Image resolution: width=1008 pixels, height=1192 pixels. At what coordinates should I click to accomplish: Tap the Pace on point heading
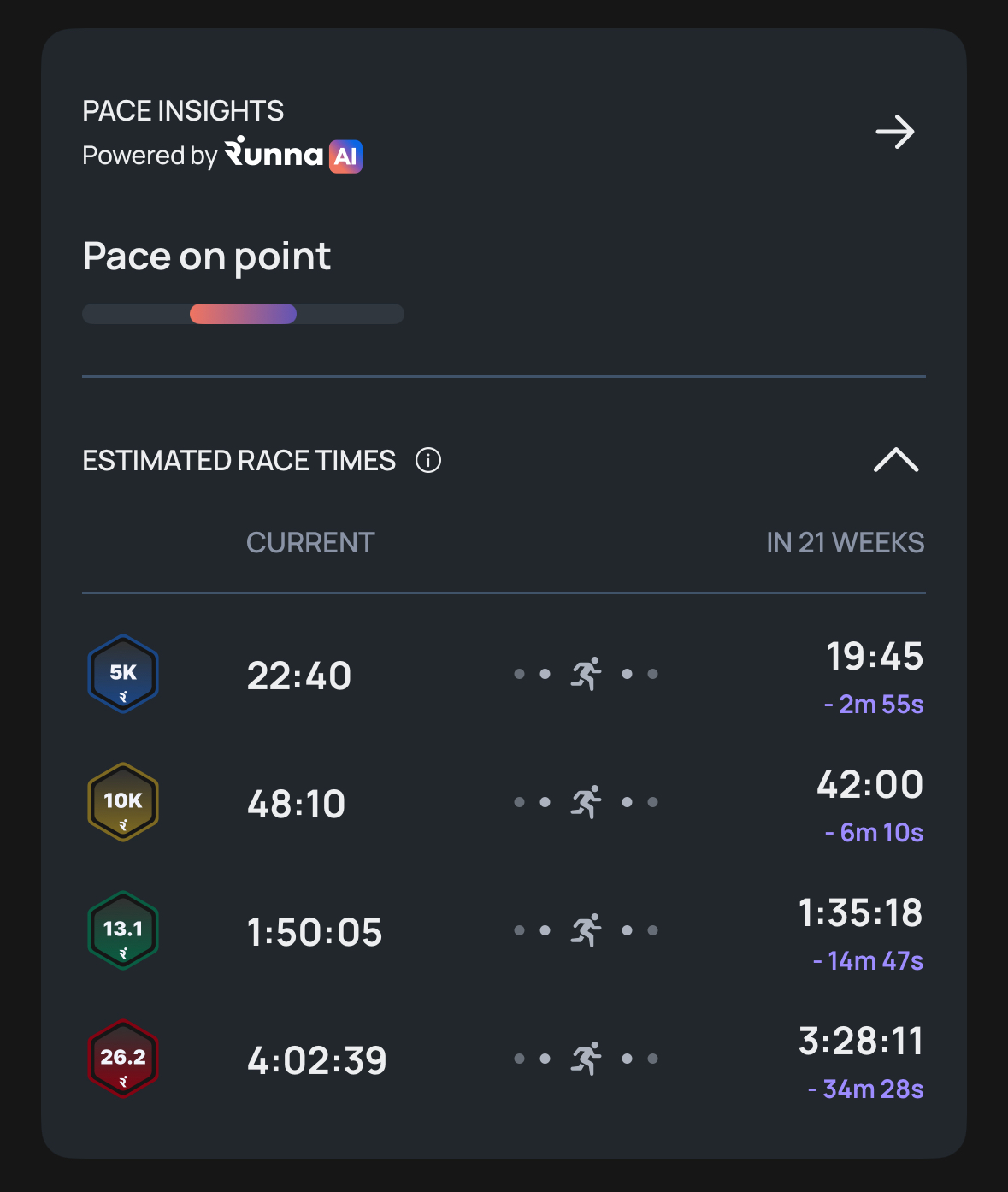(206, 256)
